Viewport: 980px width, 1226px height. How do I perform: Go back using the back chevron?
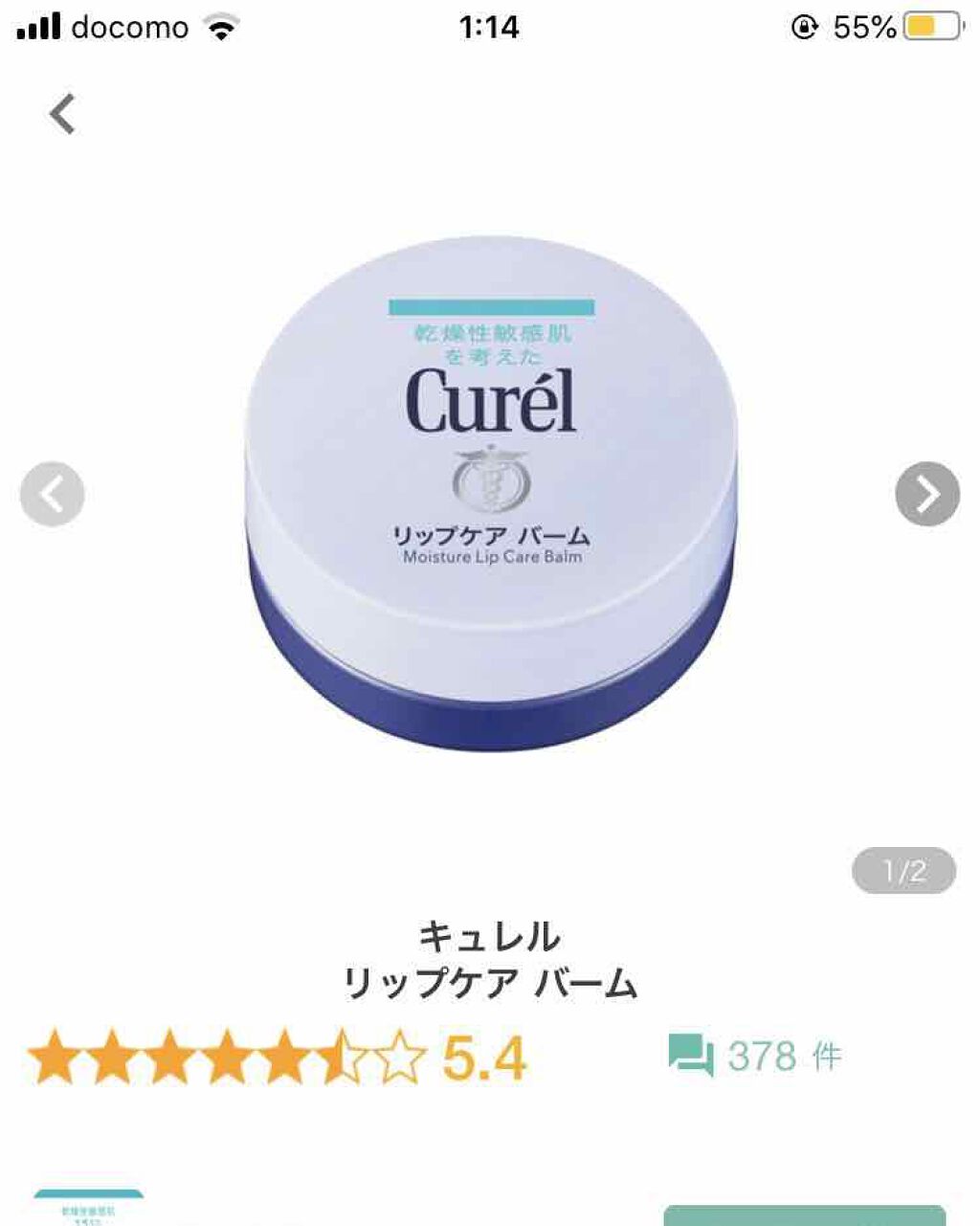coord(61,114)
